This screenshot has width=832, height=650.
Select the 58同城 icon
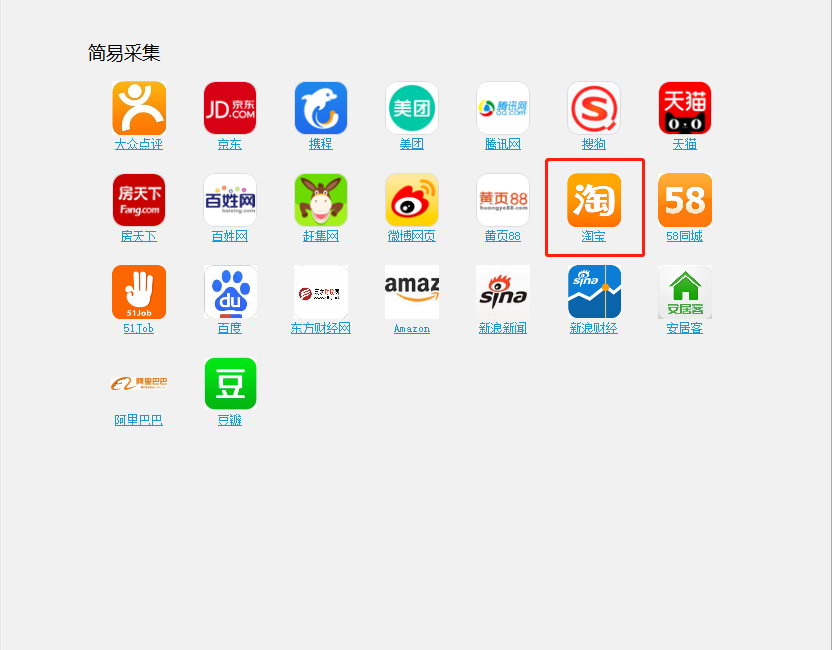(685, 200)
